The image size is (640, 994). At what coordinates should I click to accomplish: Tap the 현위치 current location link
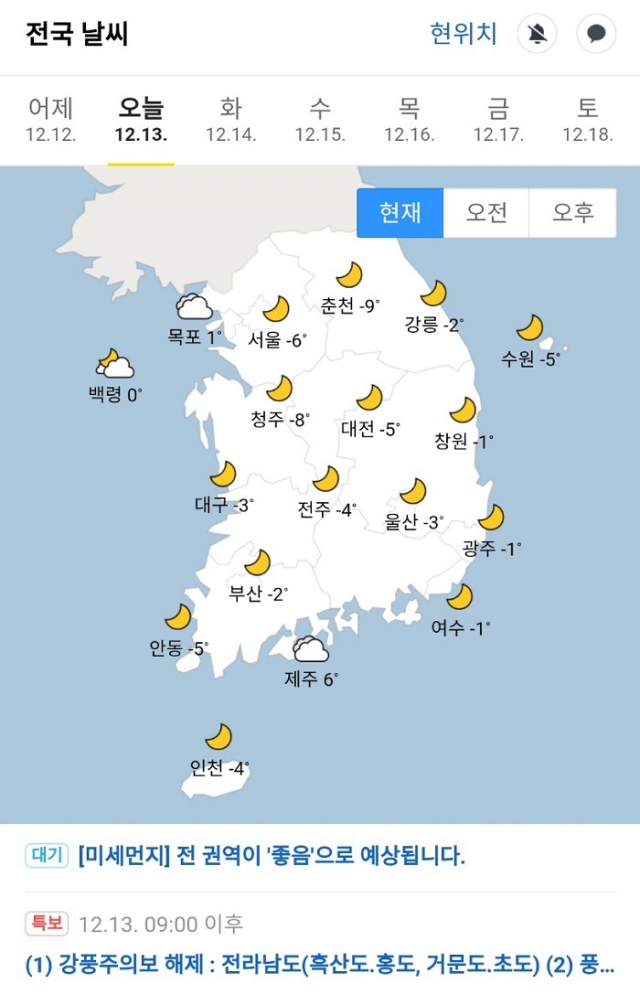pos(463,34)
